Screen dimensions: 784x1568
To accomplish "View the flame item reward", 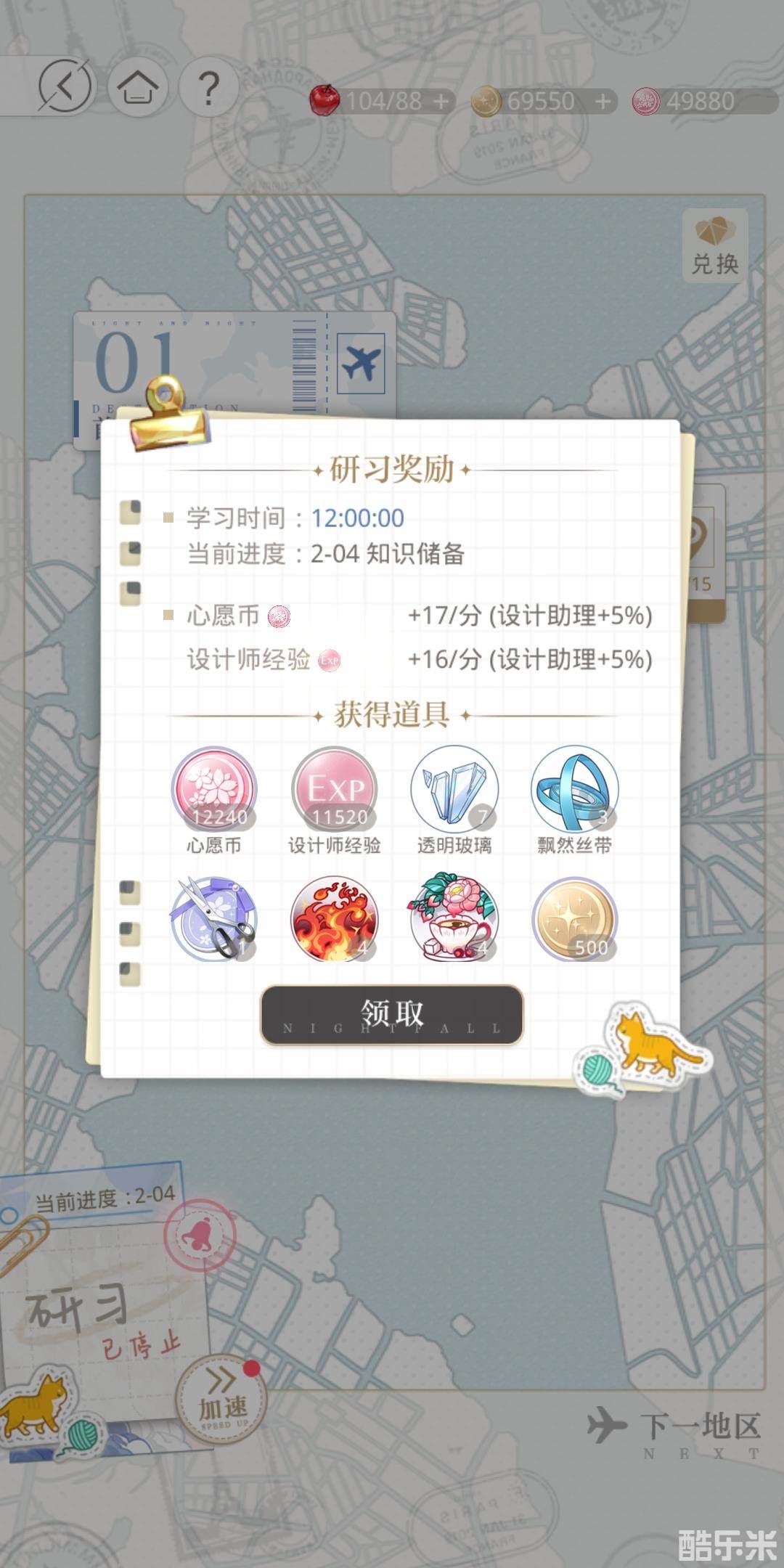I will coord(335,919).
